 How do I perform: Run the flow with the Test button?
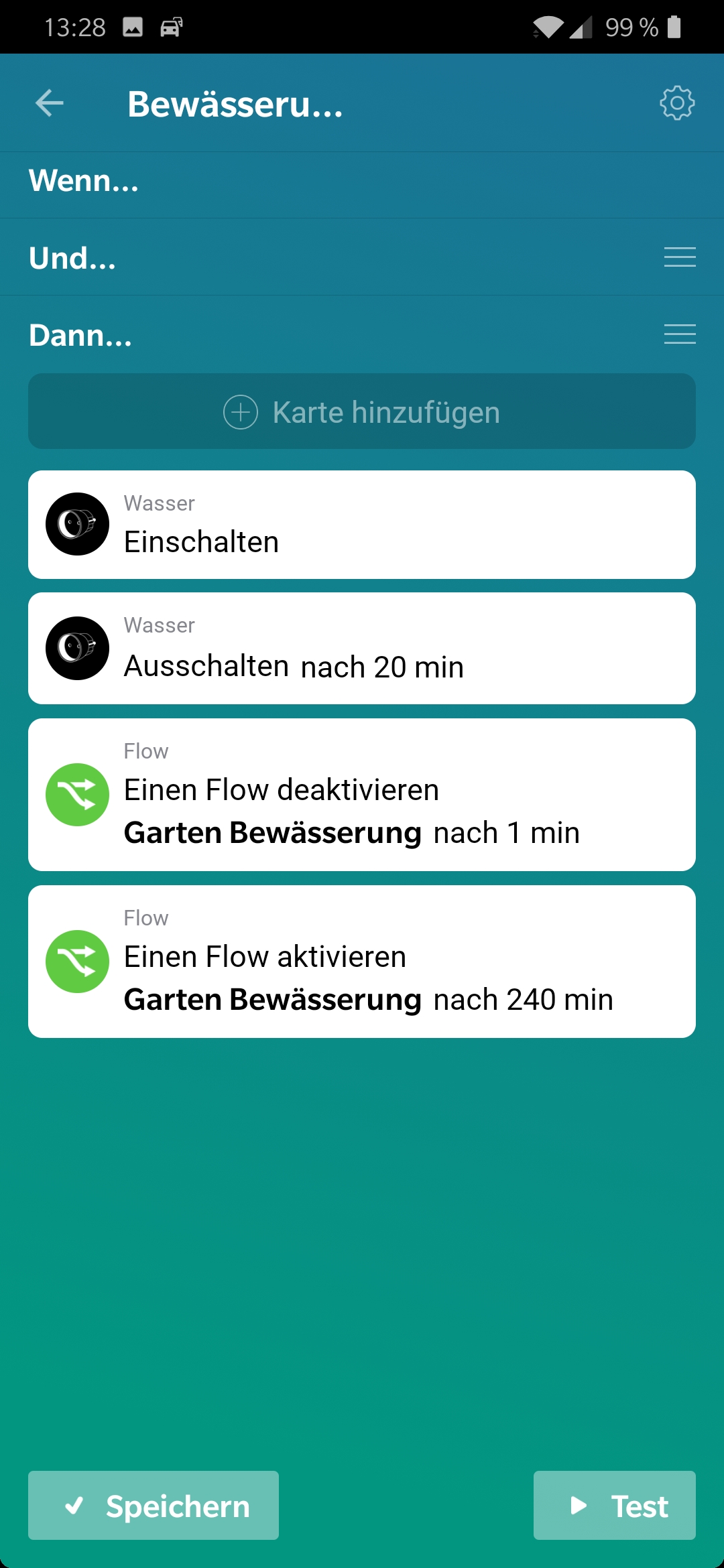(x=614, y=1506)
